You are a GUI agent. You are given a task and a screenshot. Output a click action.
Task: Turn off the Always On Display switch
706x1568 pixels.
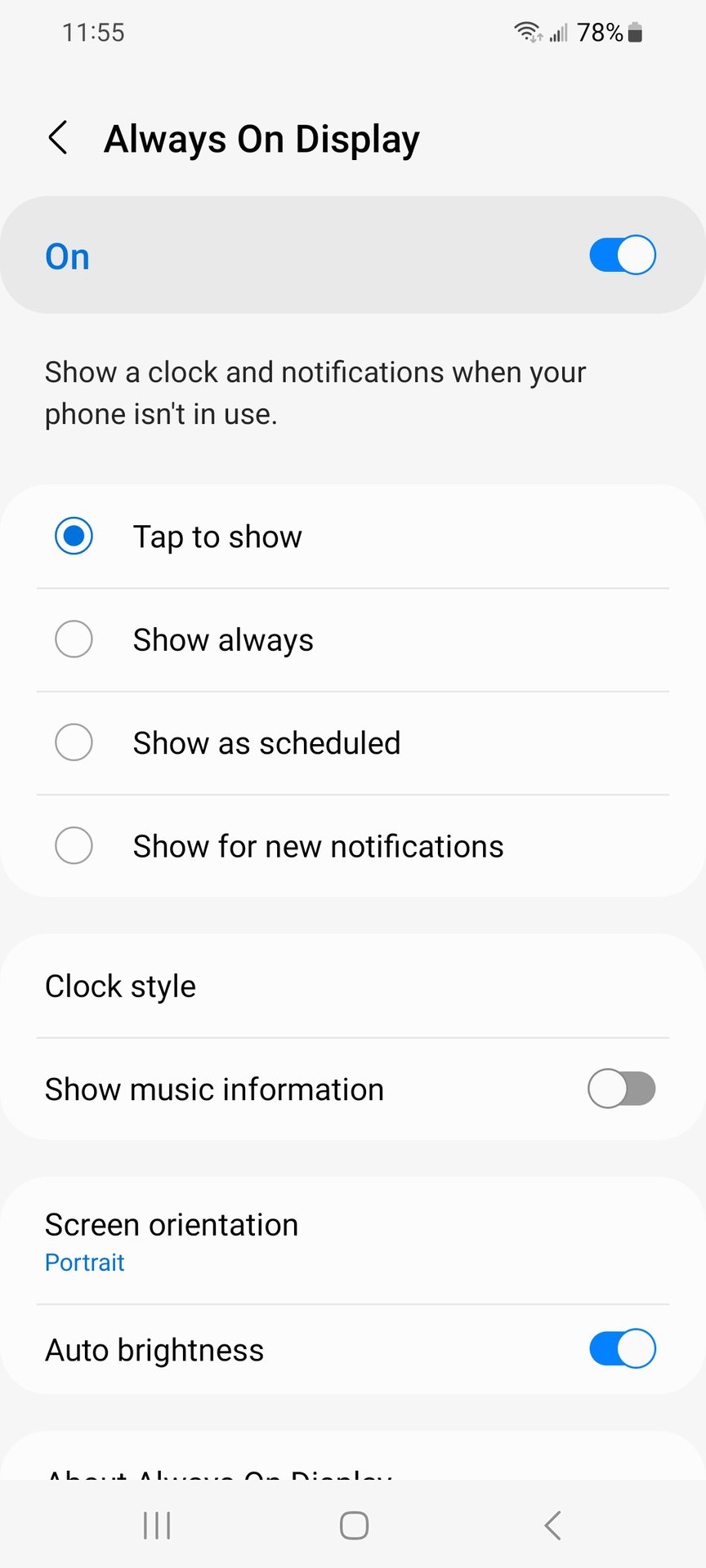point(622,255)
